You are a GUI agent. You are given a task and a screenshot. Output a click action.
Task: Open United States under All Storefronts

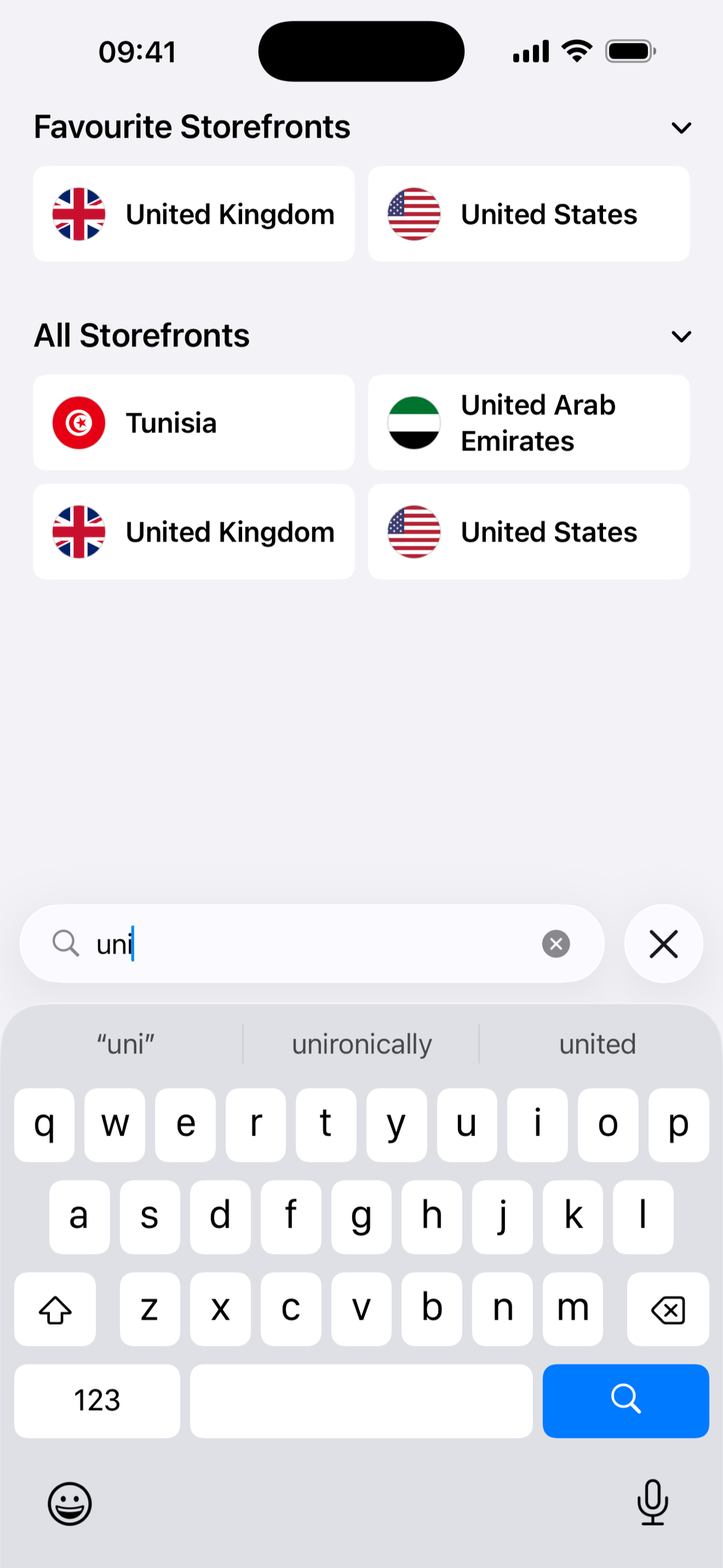[x=529, y=532]
